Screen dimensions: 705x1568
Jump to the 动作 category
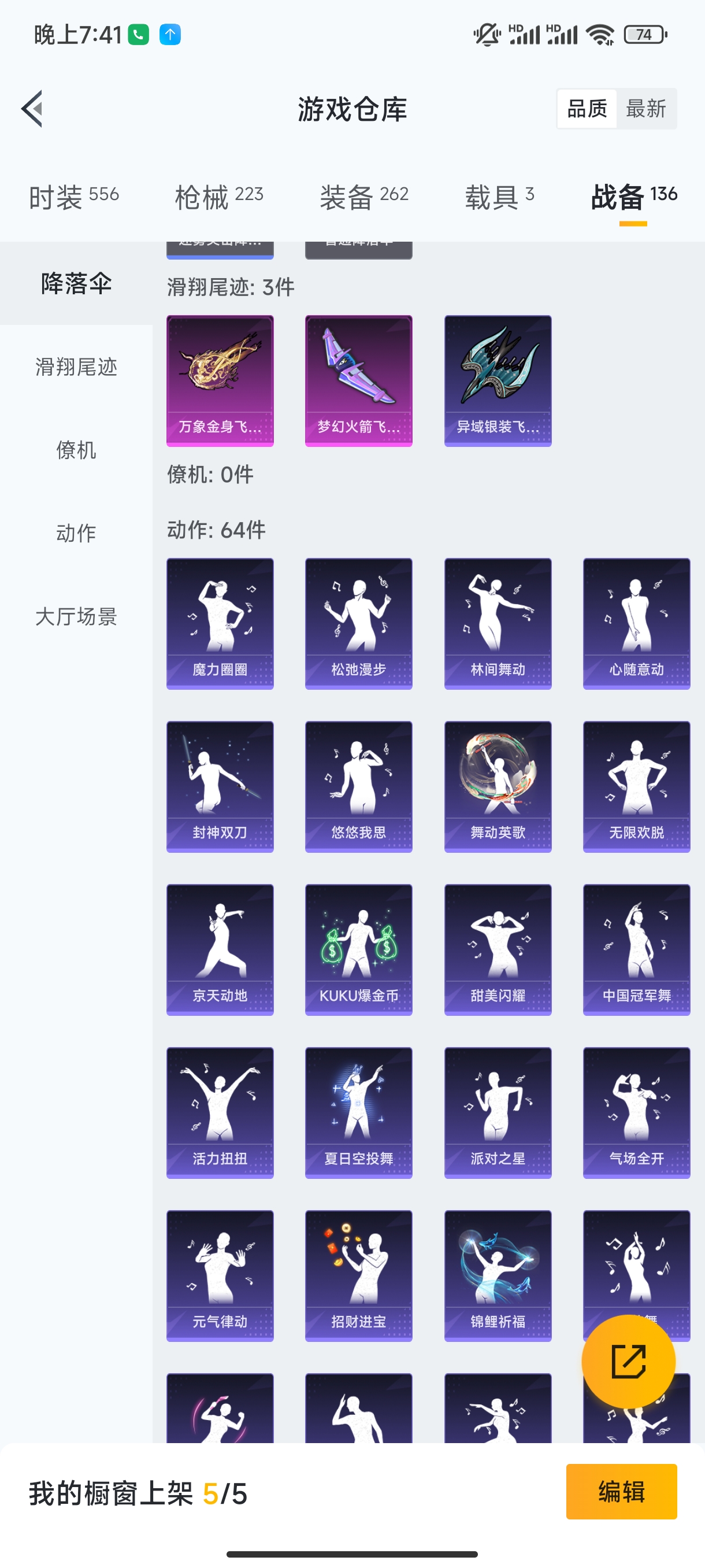pos(76,533)
